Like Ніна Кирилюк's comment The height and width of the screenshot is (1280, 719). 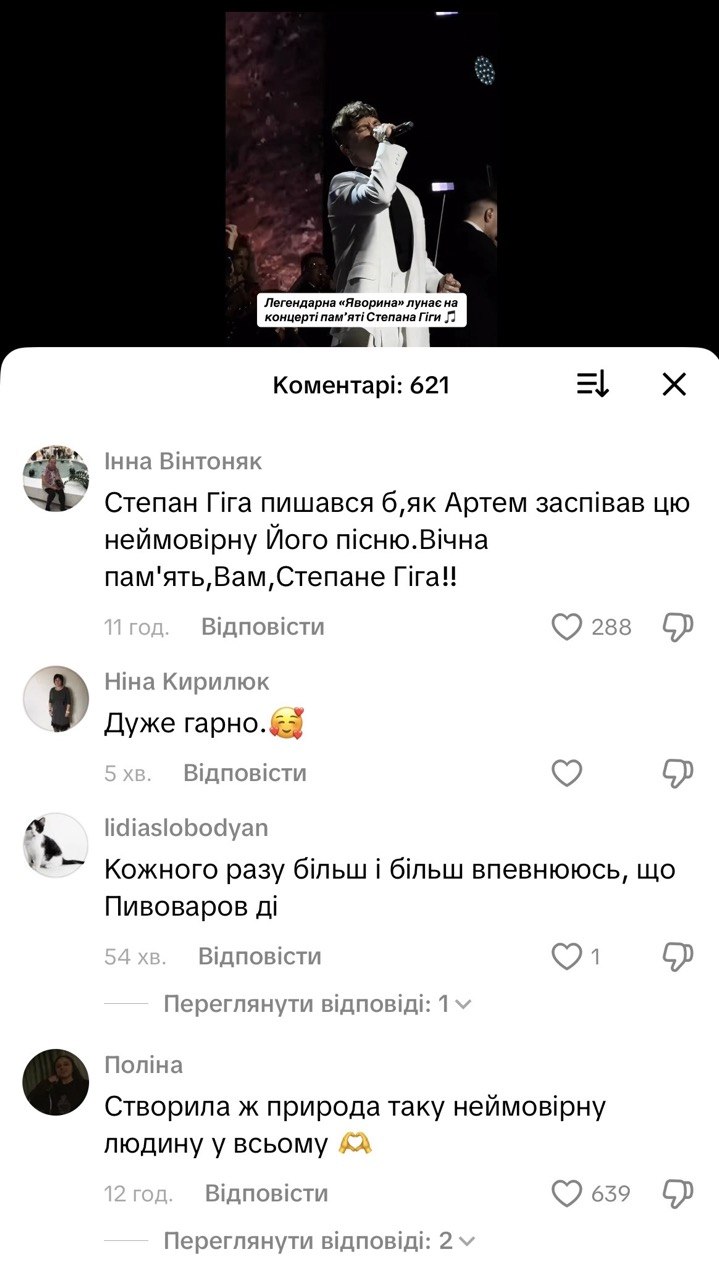(567, 773)
